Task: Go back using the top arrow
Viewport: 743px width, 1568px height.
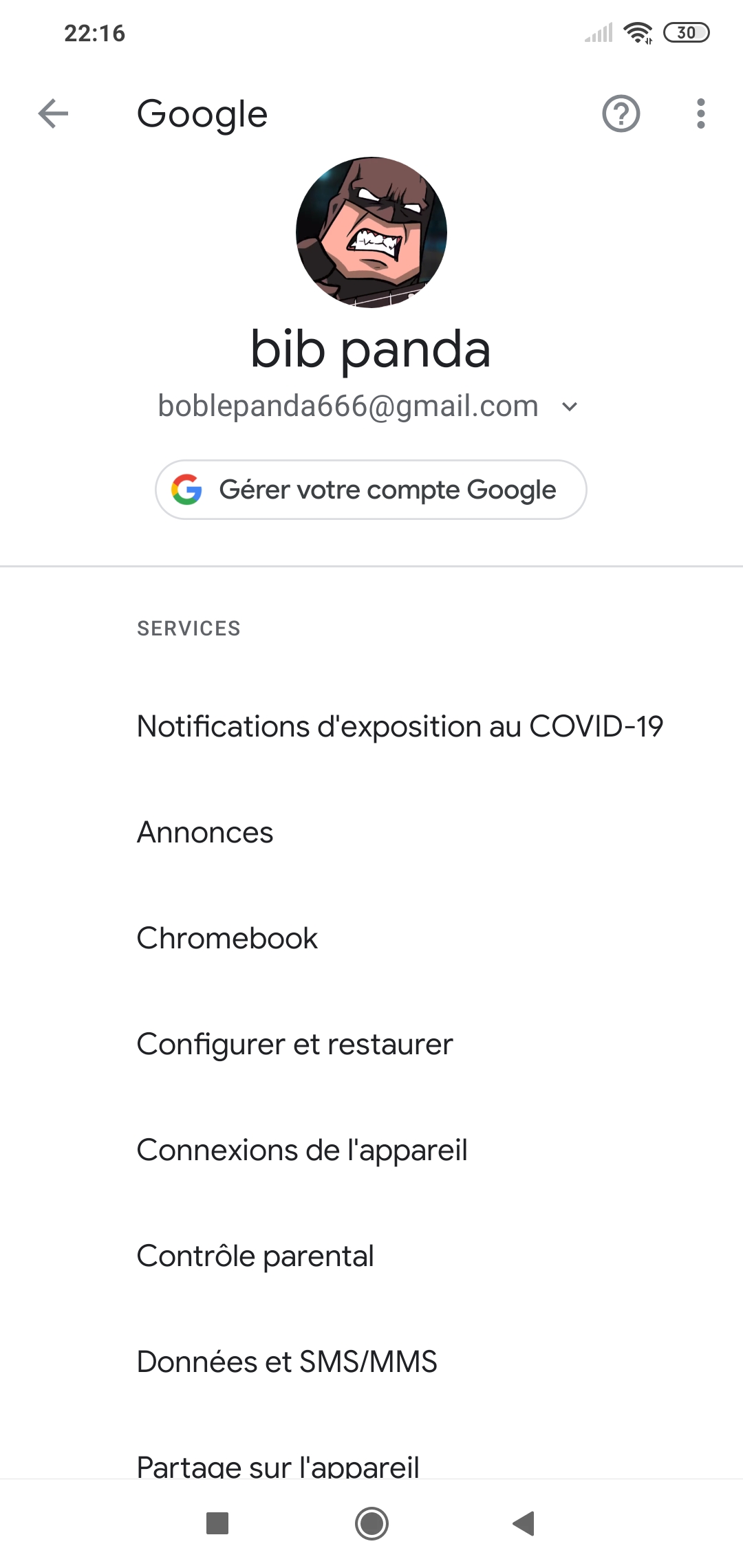Action: tap(53, 113)
